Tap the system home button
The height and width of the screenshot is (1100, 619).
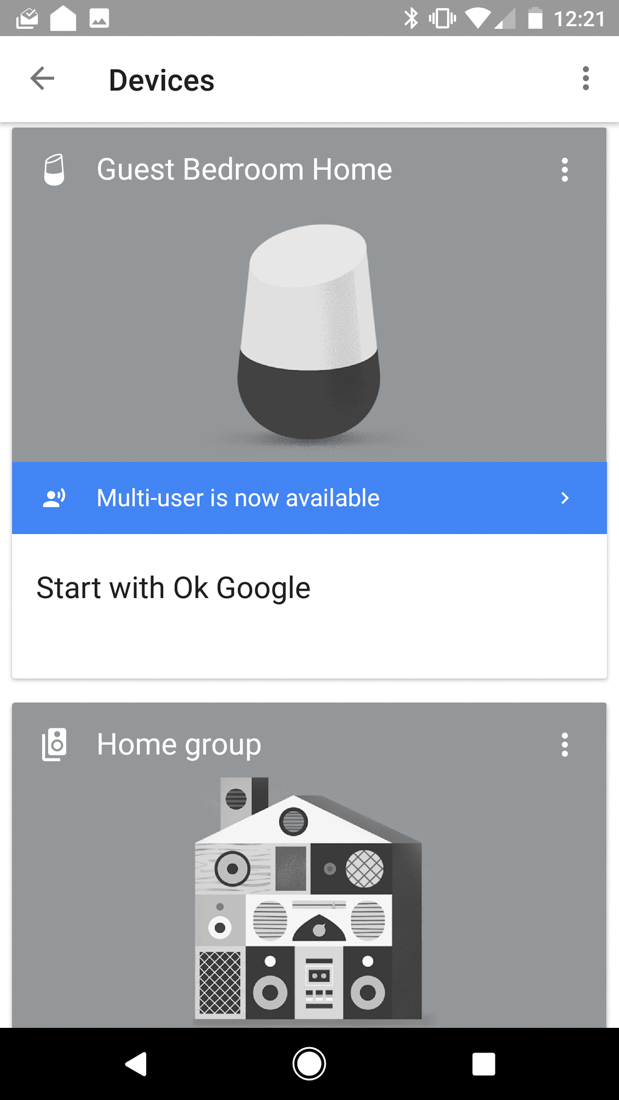(x=309, y=1064)
